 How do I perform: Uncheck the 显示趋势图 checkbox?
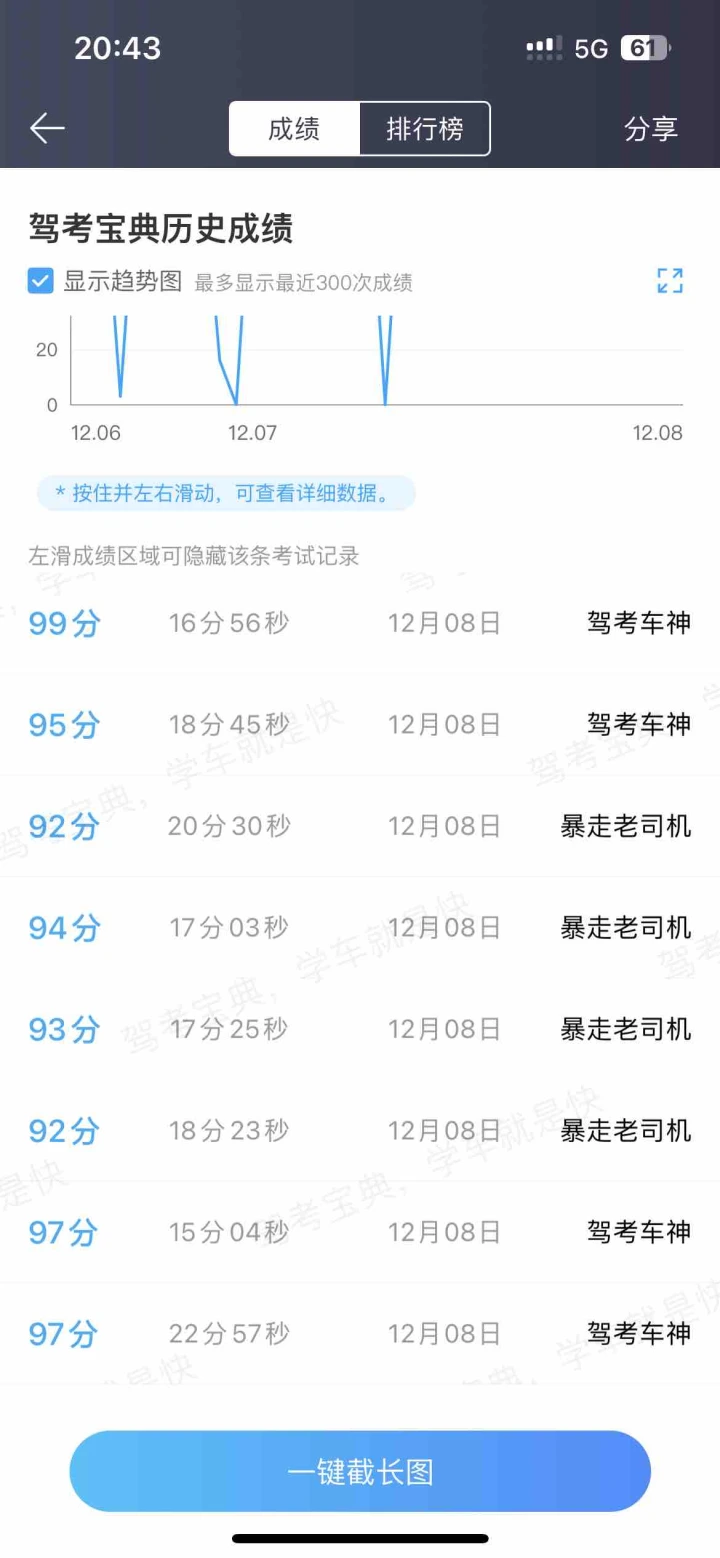[40, 281]
